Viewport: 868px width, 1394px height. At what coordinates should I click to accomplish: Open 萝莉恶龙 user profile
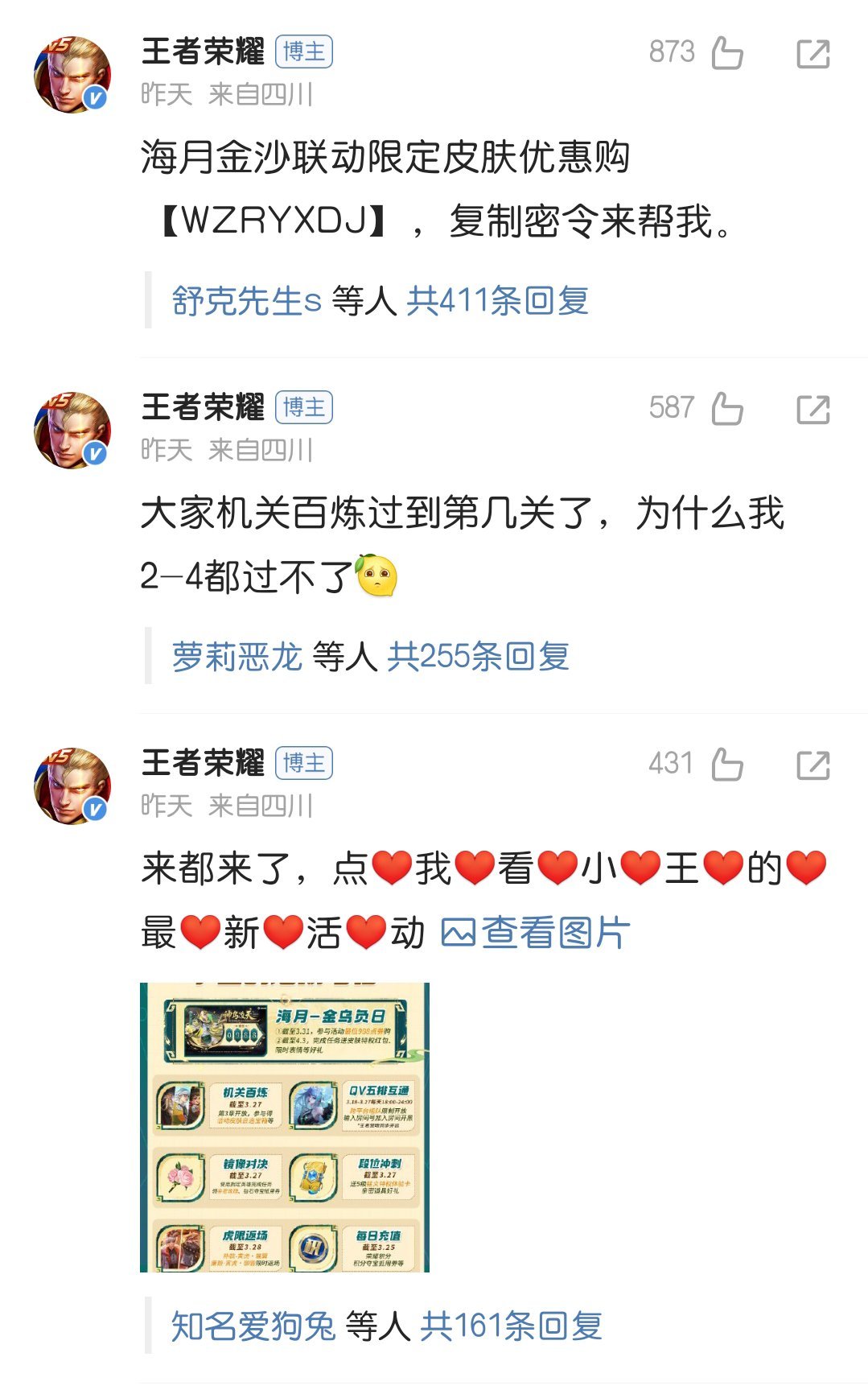pos(237,657)
